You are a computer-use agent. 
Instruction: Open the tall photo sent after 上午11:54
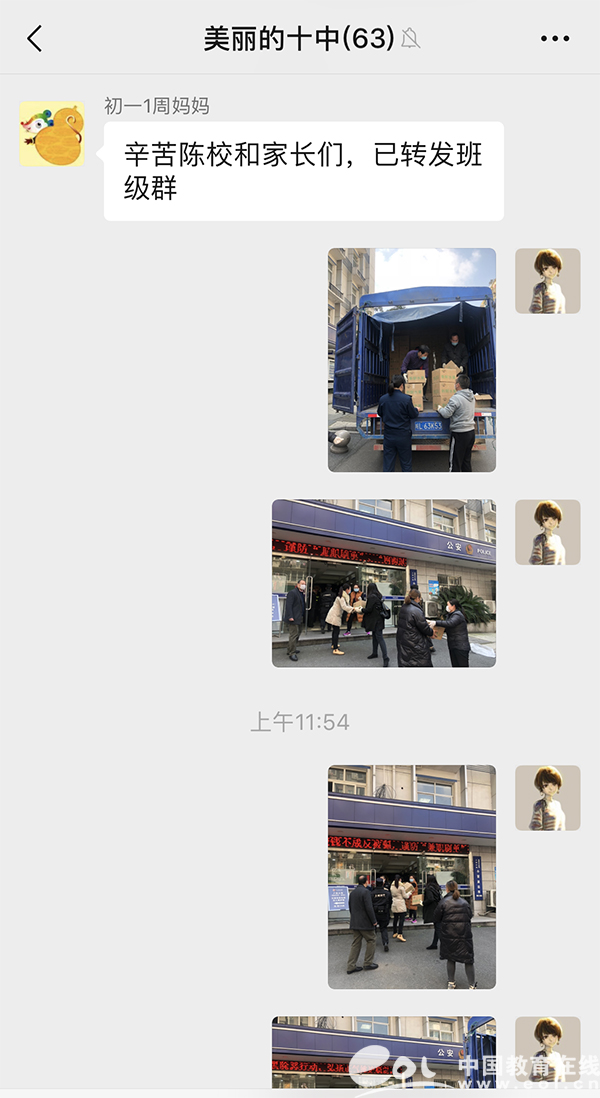(411, 877)
